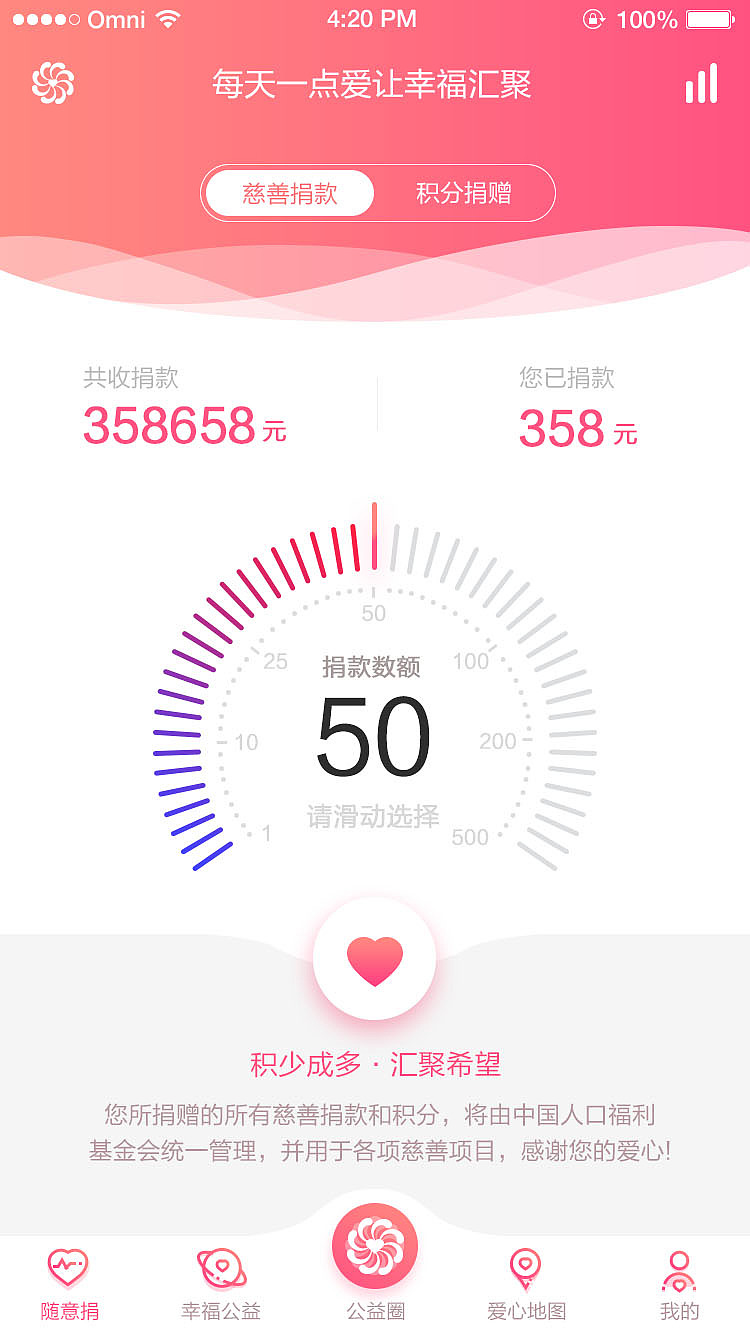Viewport: 750px width, 1334px height.
Task: Pick the 200 donation amount
Action: click(497, 741)
